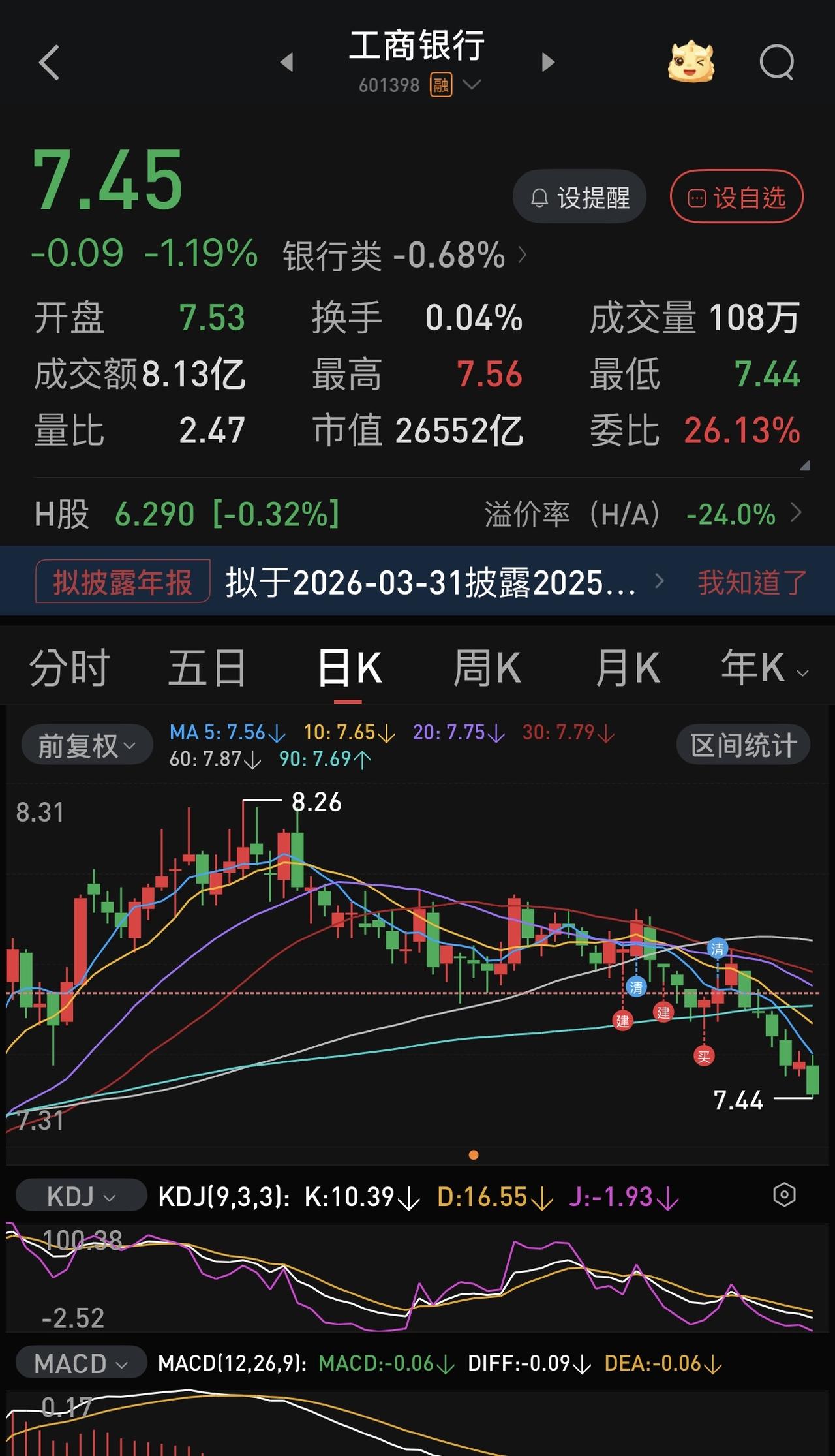Screen dimensions: 835x1456
Task: Switch to next stock via right triangle arrow
Action: (548, 62)
